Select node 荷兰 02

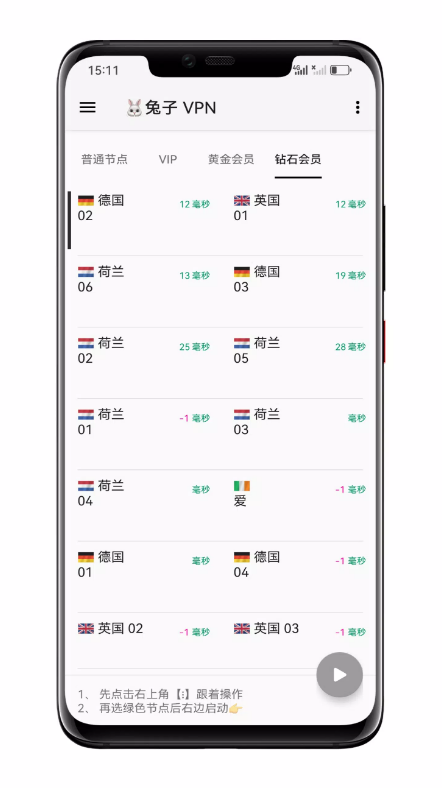coord(143,363)
